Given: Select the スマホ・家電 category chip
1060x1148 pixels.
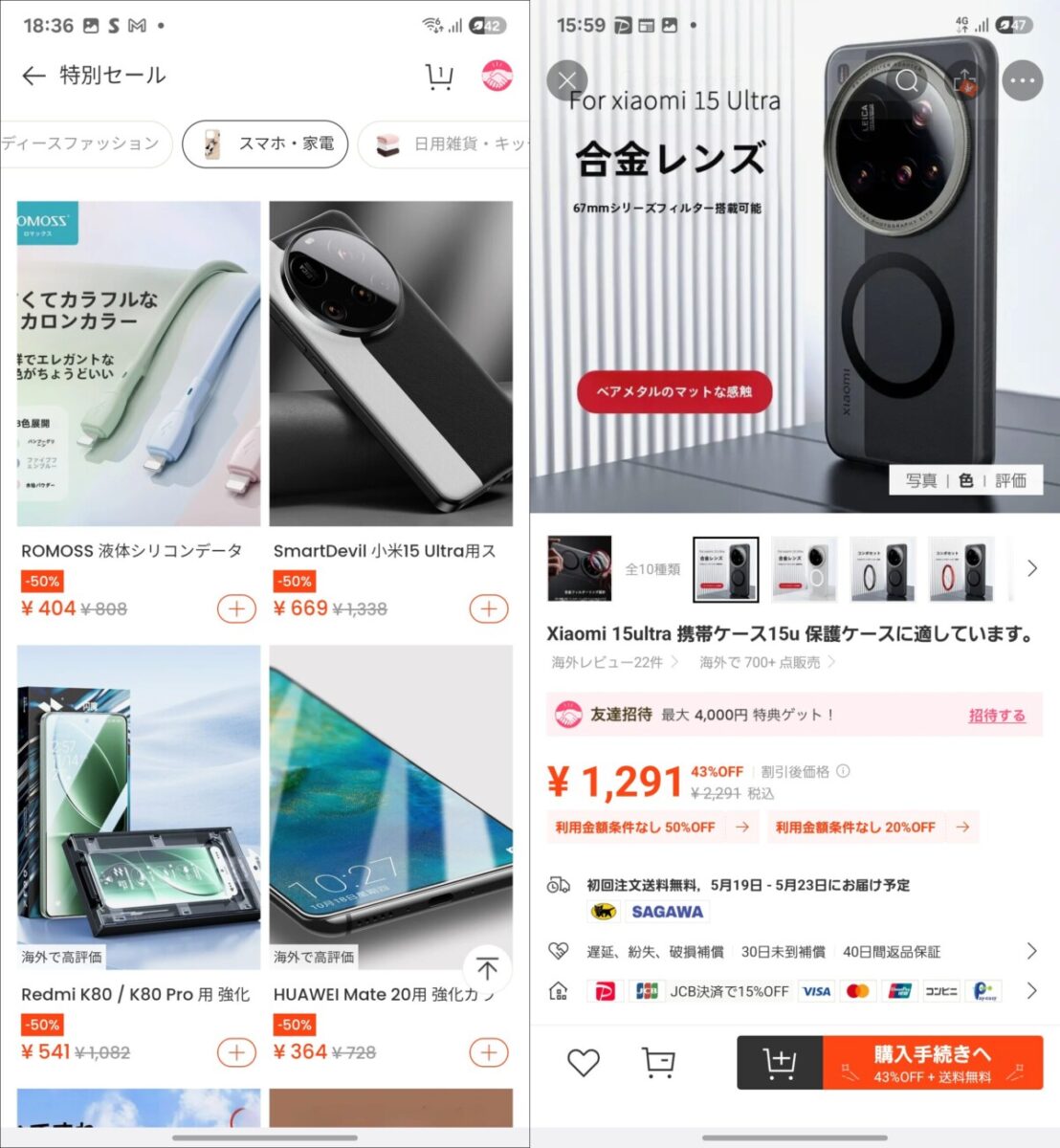Looking at the screenshot, I should tap(265, 144).
